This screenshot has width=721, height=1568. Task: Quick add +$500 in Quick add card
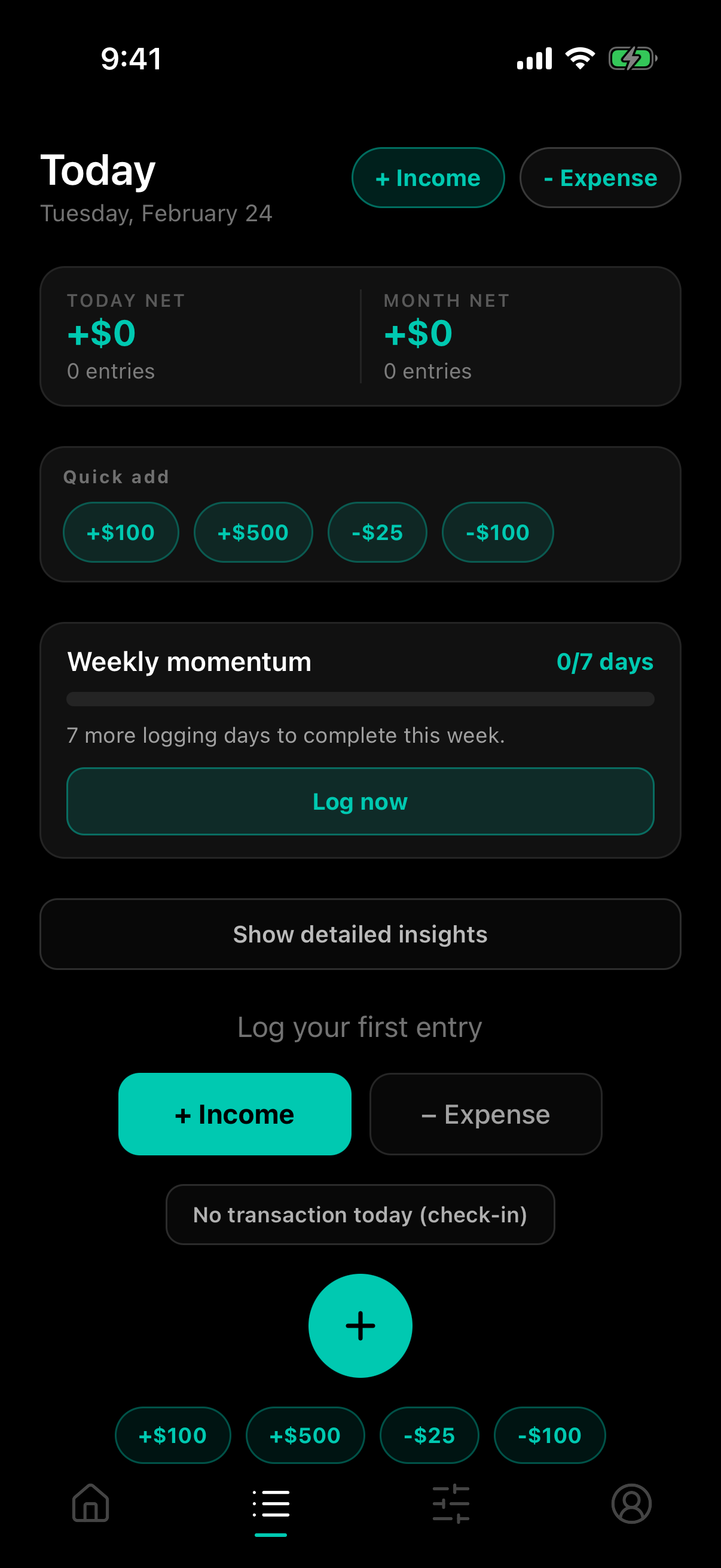(x=253, y=533)
